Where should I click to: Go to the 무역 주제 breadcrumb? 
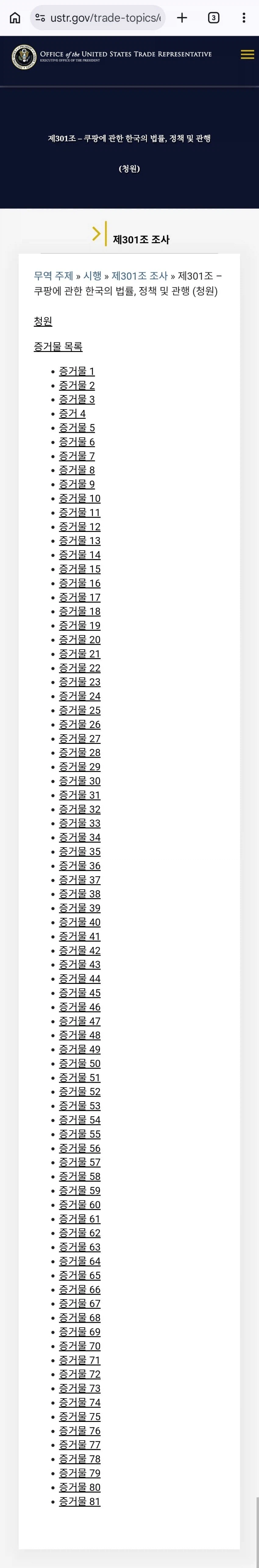[x=54, y=276]
